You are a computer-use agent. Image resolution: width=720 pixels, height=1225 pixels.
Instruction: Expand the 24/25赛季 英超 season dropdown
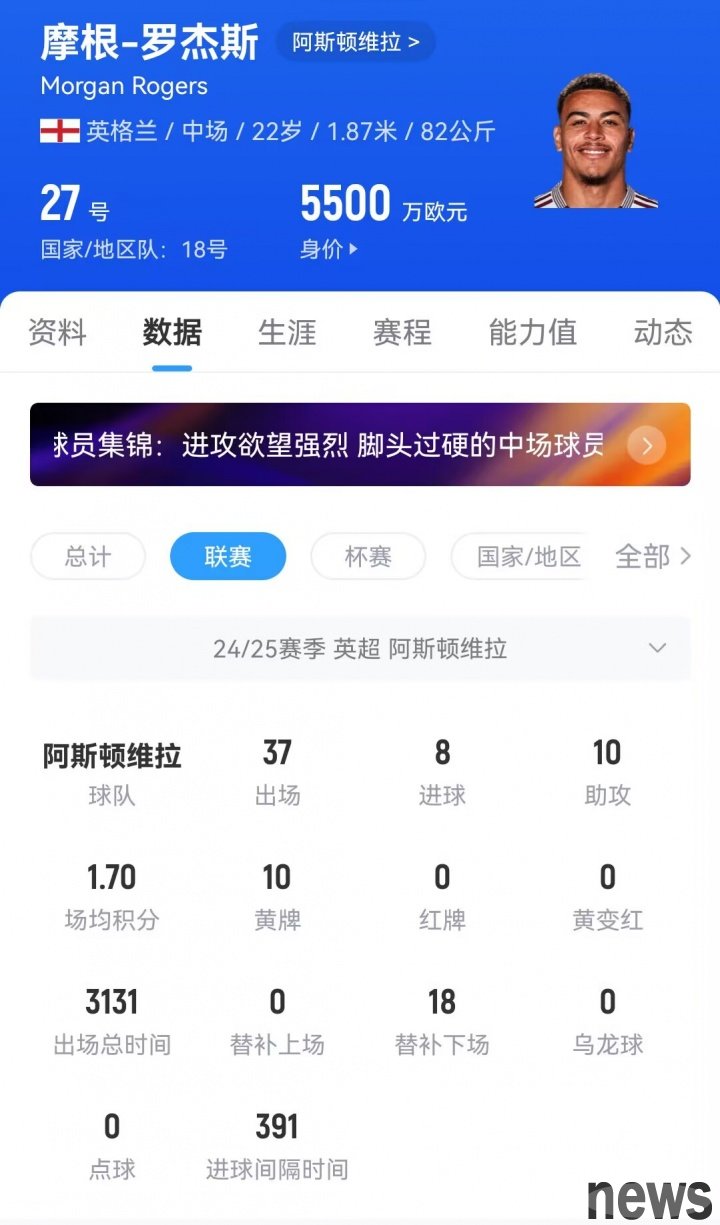(x=360, y=649)
